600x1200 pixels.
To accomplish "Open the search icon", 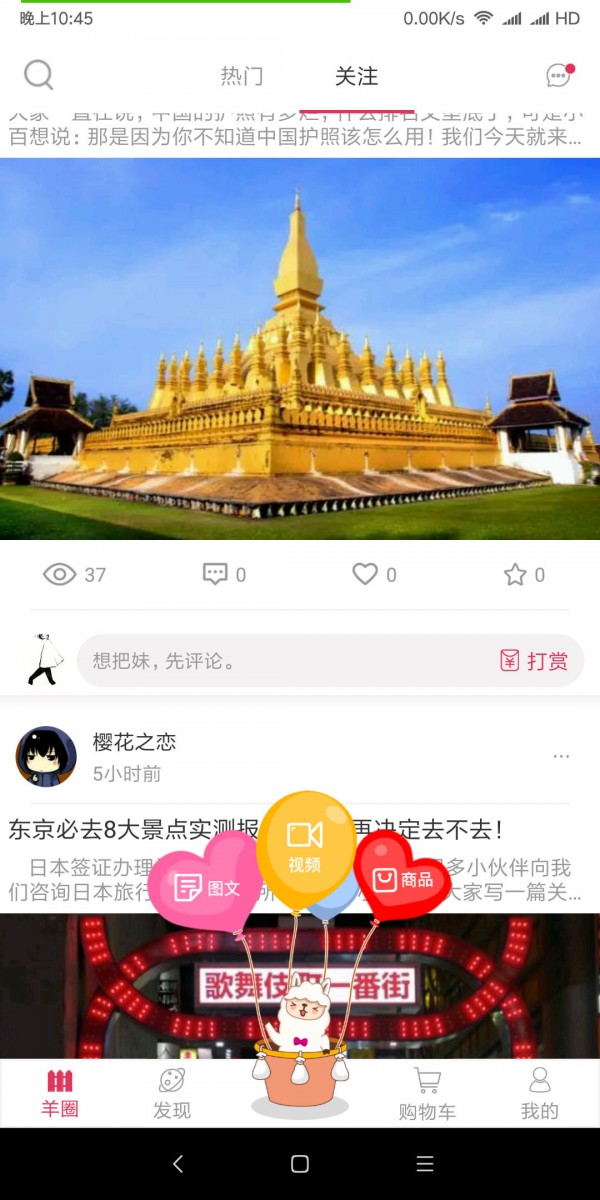I will pyautogui.click(x=38, y=75).
